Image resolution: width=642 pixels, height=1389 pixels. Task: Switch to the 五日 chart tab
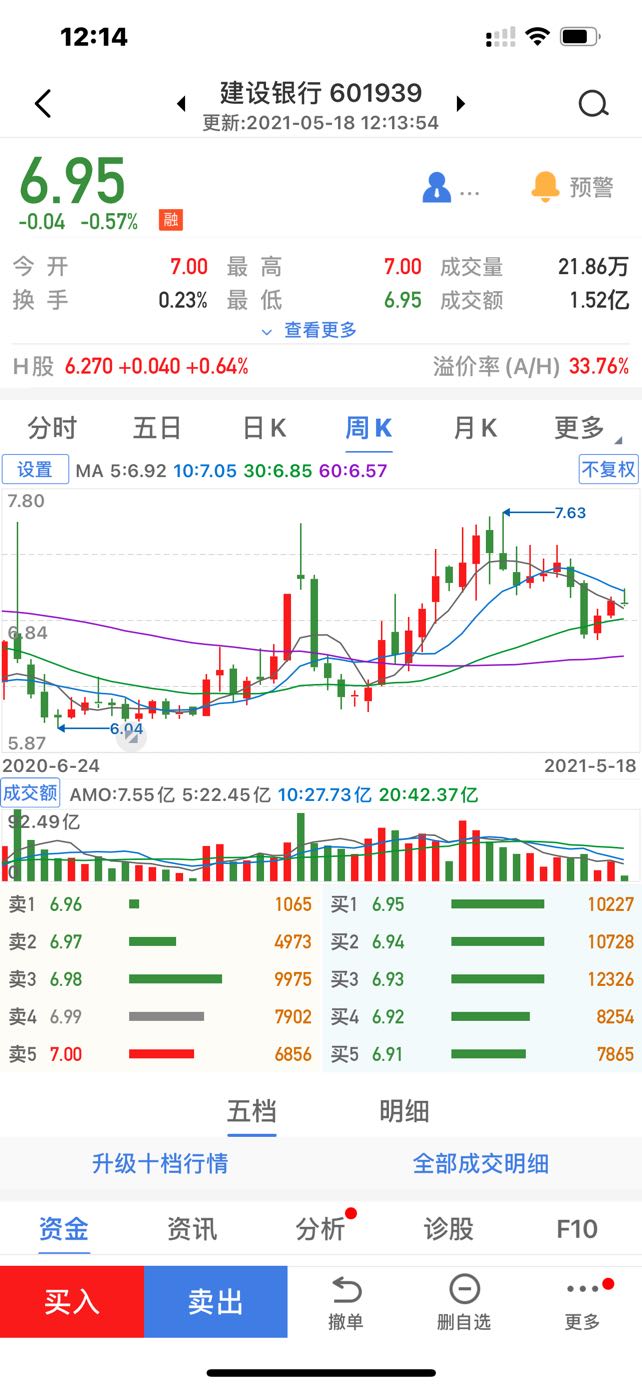[157, 428]
